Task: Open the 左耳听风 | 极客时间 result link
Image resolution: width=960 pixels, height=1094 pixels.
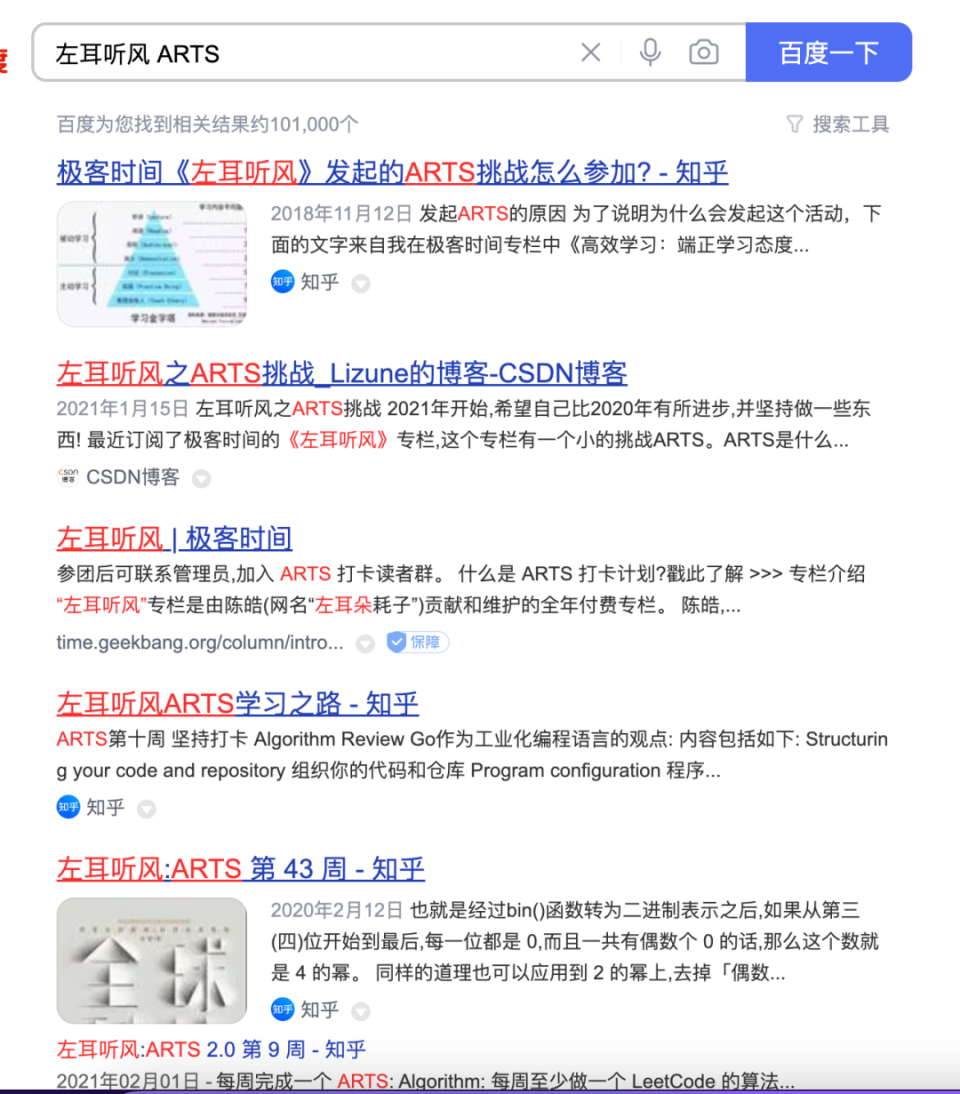Action: pos(173,538)
